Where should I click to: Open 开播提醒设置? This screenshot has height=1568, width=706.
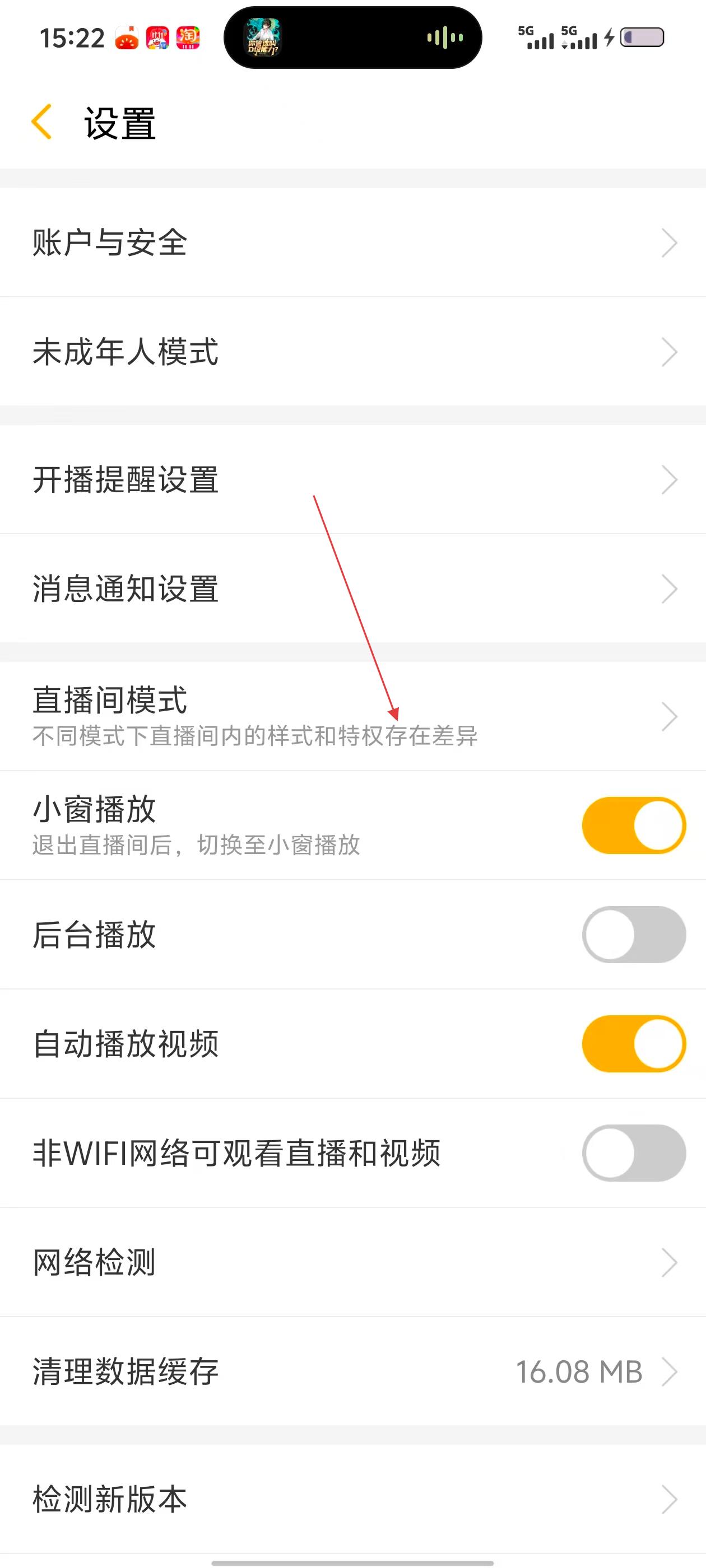[x=352, y=480]
